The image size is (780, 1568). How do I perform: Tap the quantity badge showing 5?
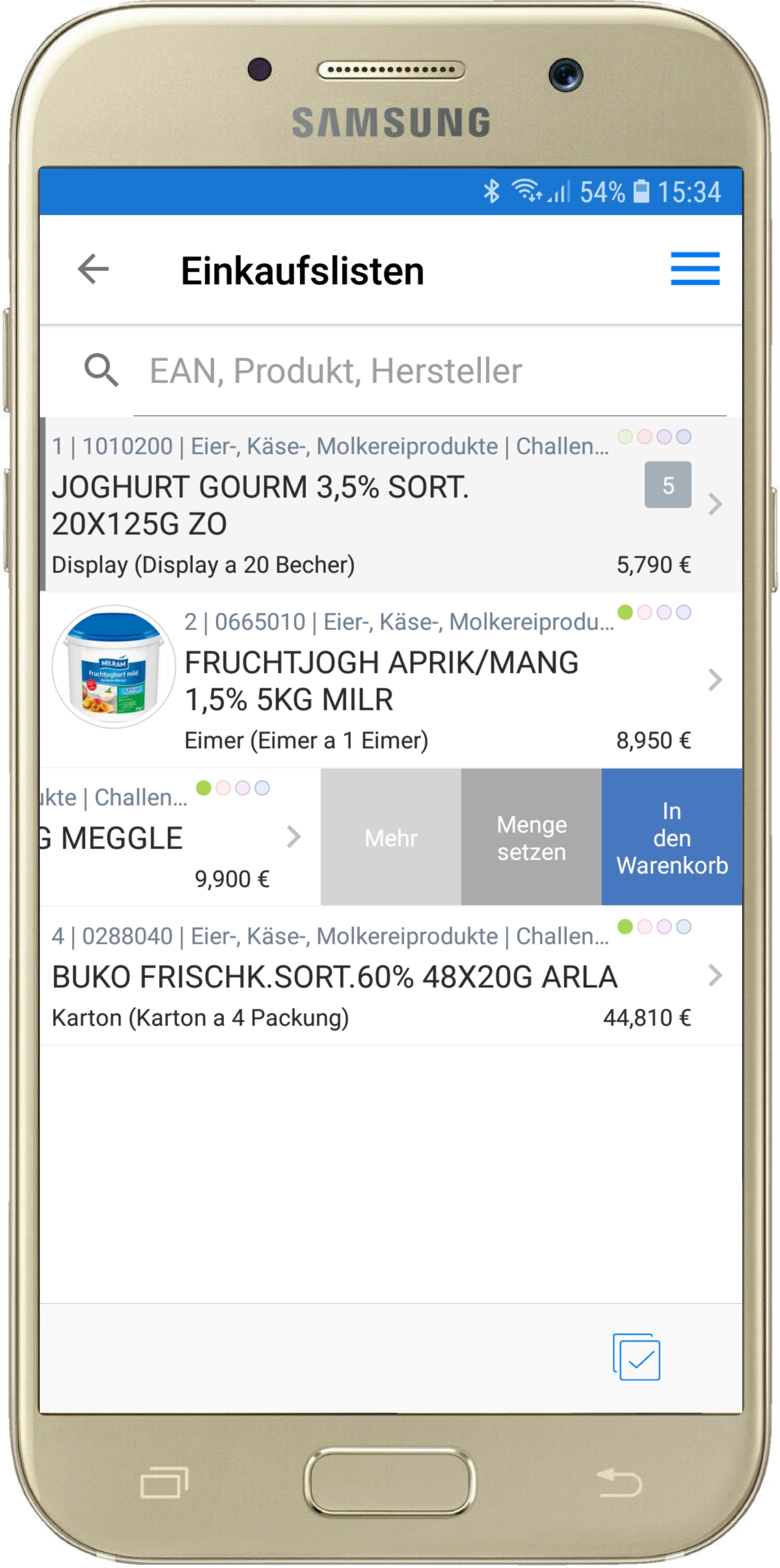[667, 485]
